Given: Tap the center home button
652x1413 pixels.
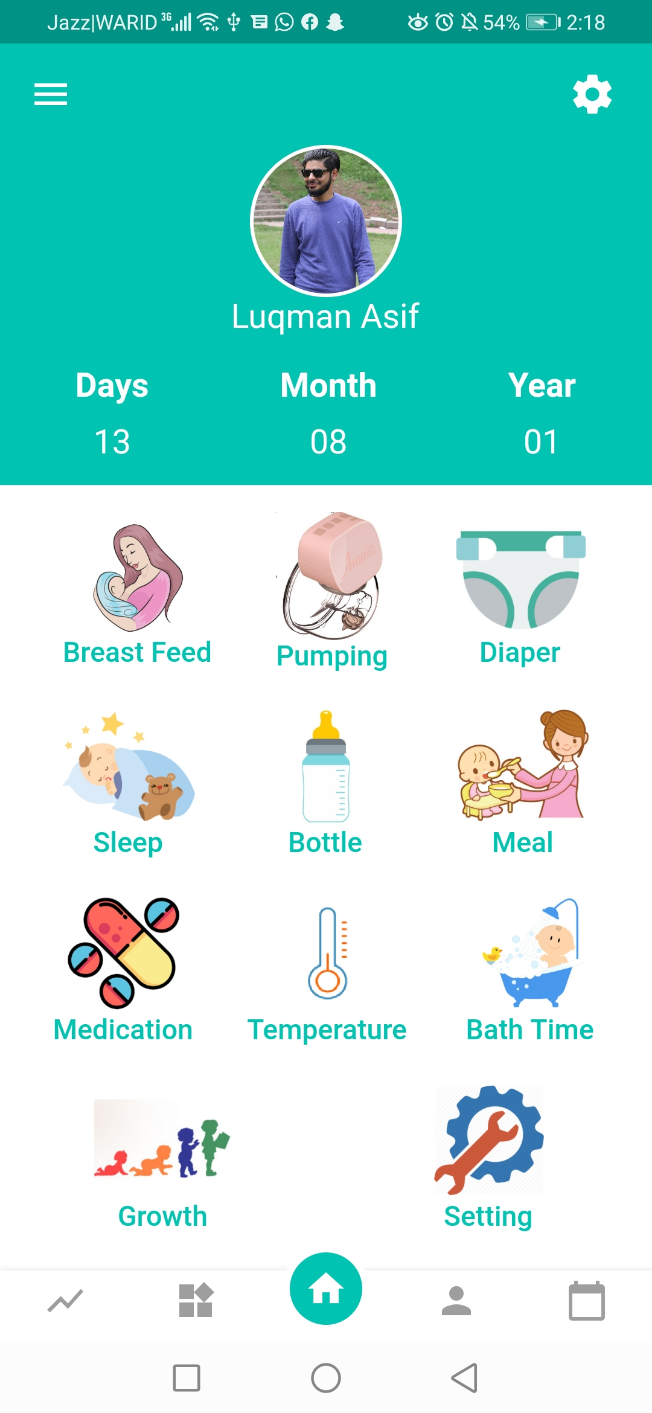Looking at the screenshot, I should tap(326, 1289).
